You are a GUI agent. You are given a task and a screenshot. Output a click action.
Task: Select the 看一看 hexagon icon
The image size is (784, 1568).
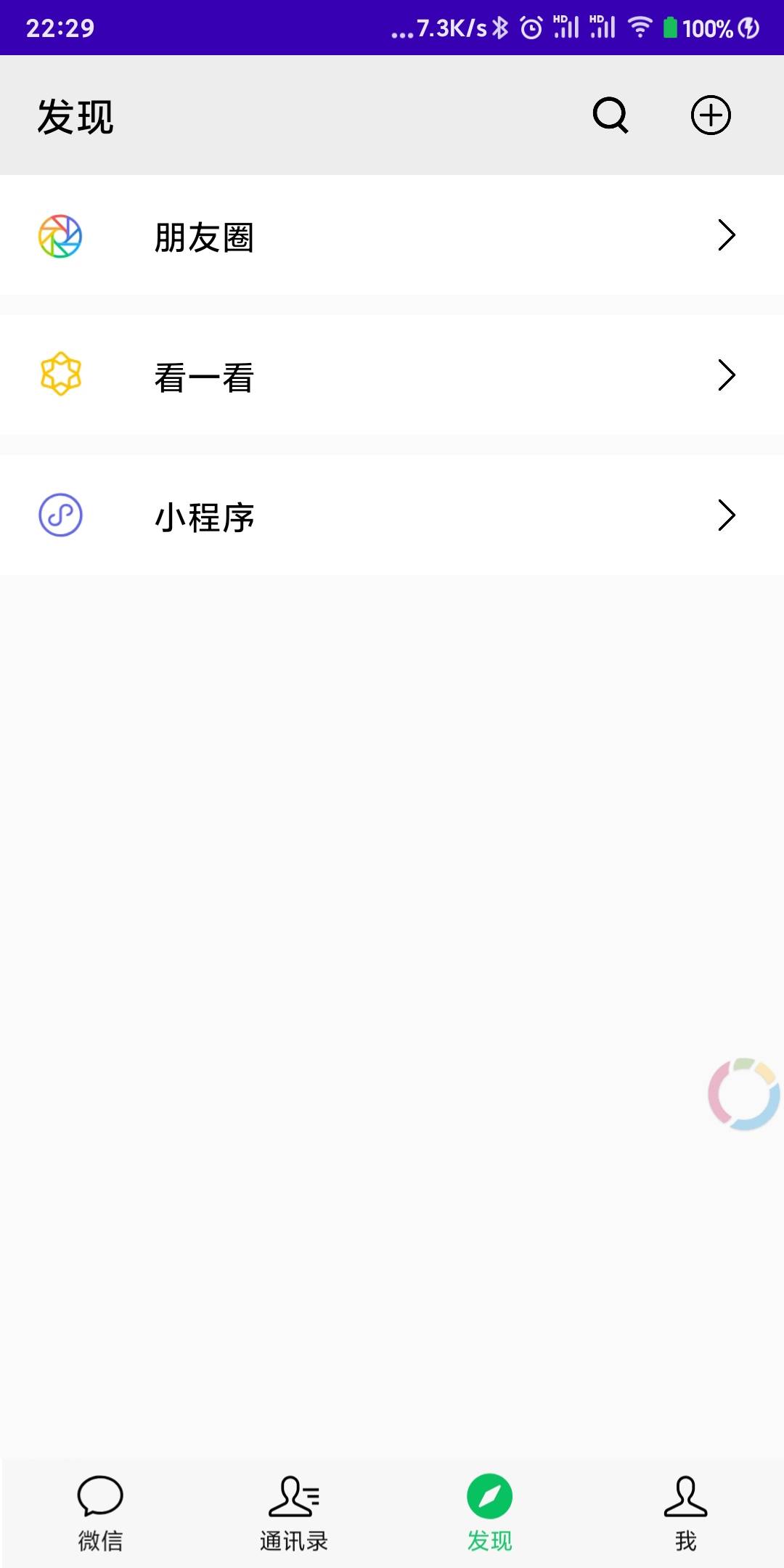[x=60, y=375]
